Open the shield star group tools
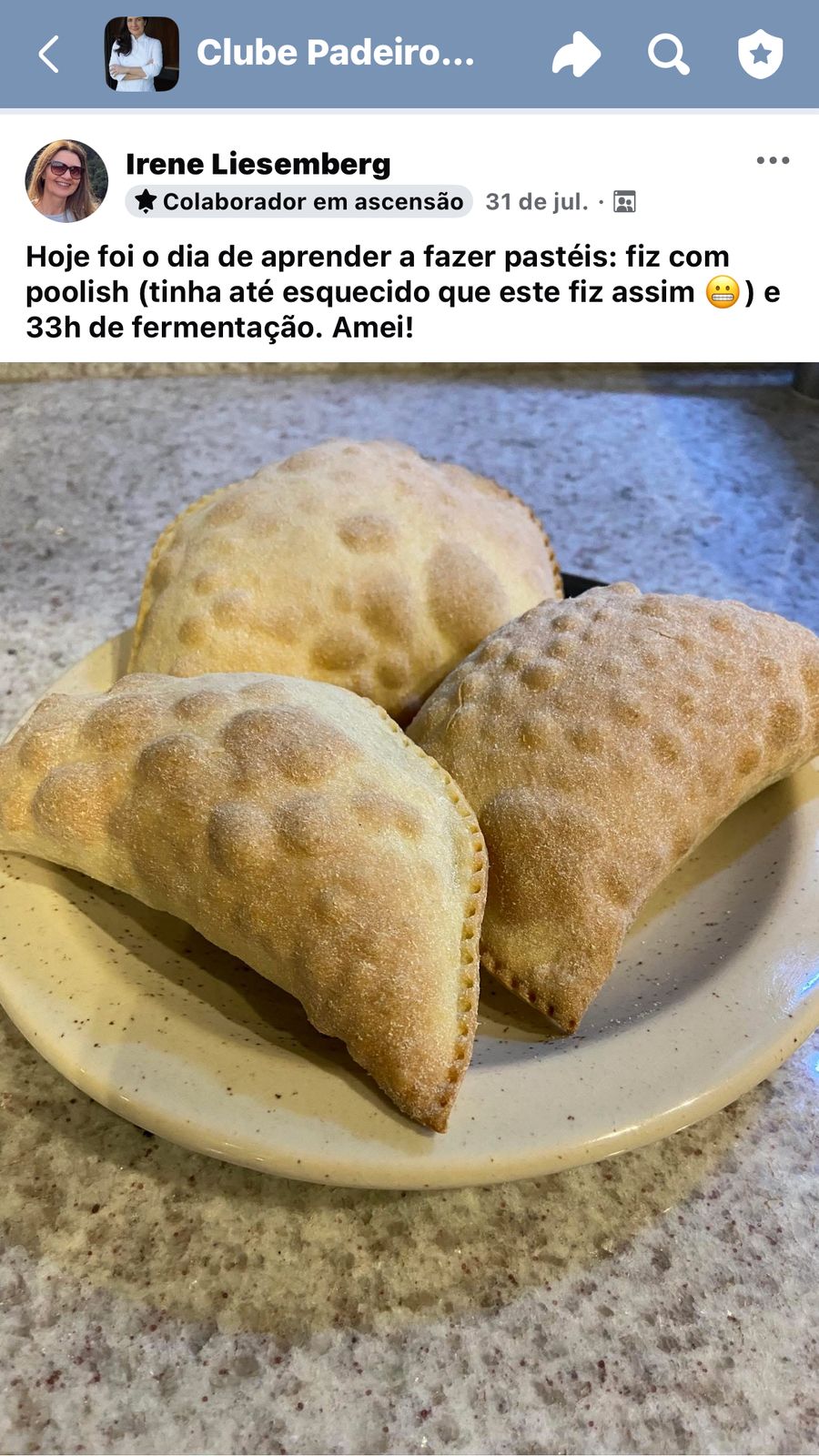Screen dimensions: 819x1456 click(x=760, y=55)
